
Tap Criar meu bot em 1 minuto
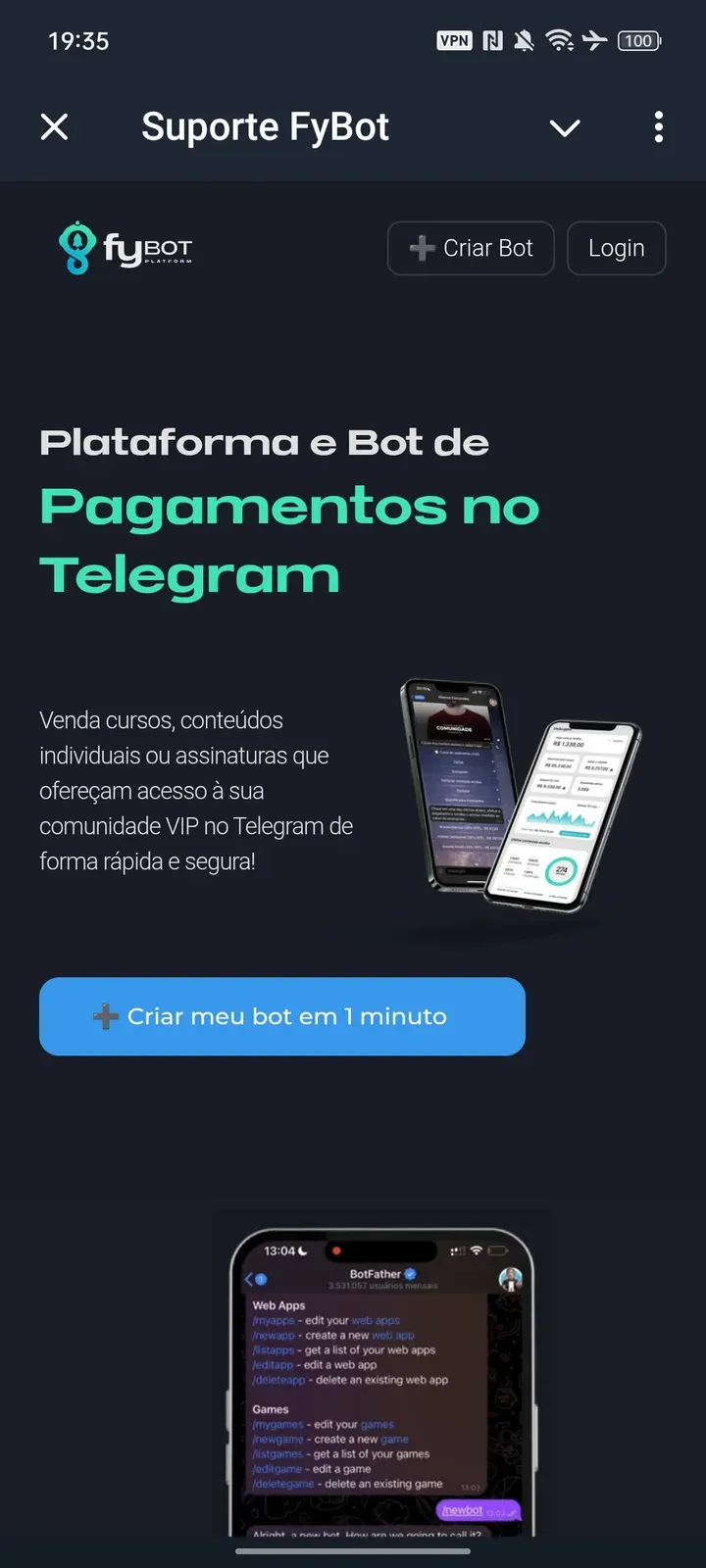pyautogui.click(x=282, y=1016)
